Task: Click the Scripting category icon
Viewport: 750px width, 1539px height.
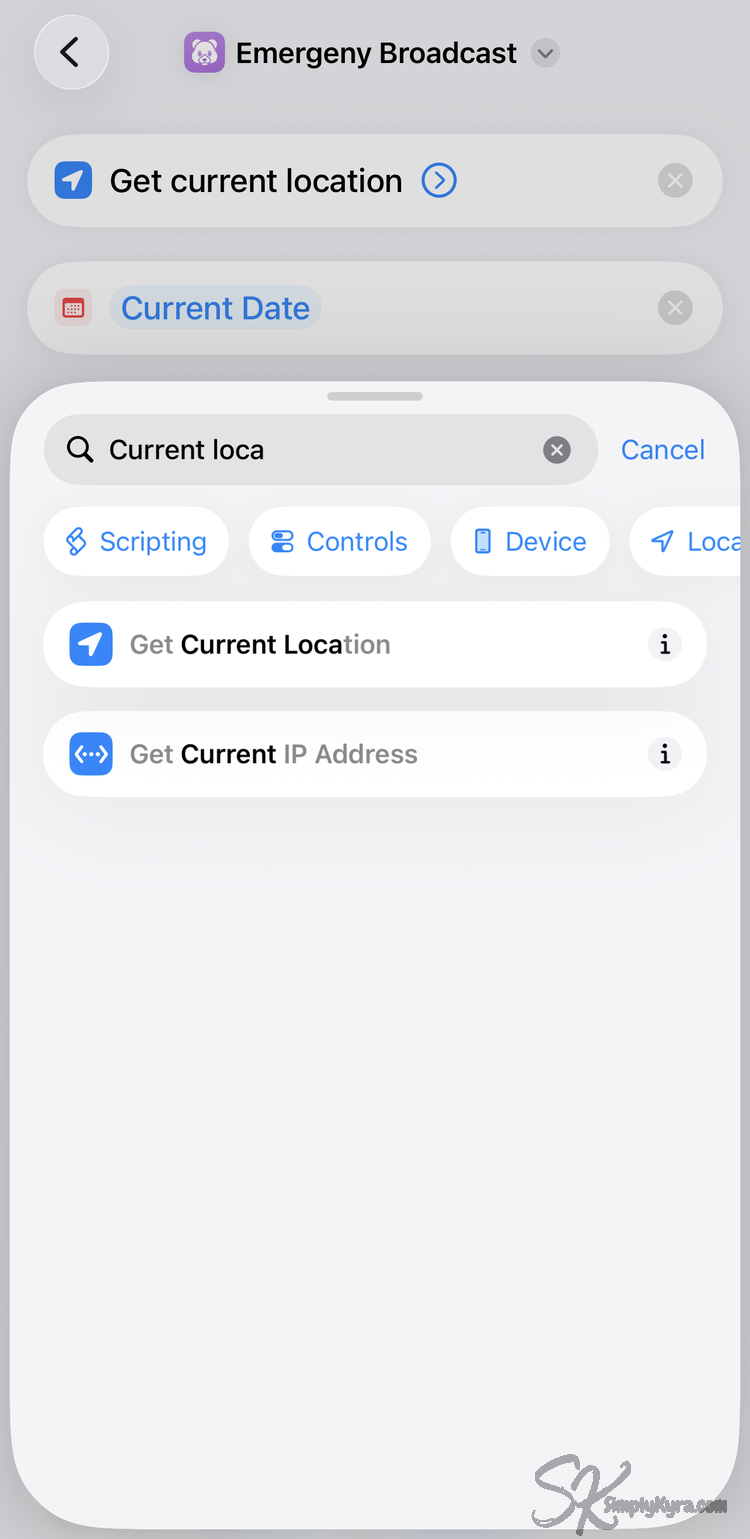Action: click(76, 541)
